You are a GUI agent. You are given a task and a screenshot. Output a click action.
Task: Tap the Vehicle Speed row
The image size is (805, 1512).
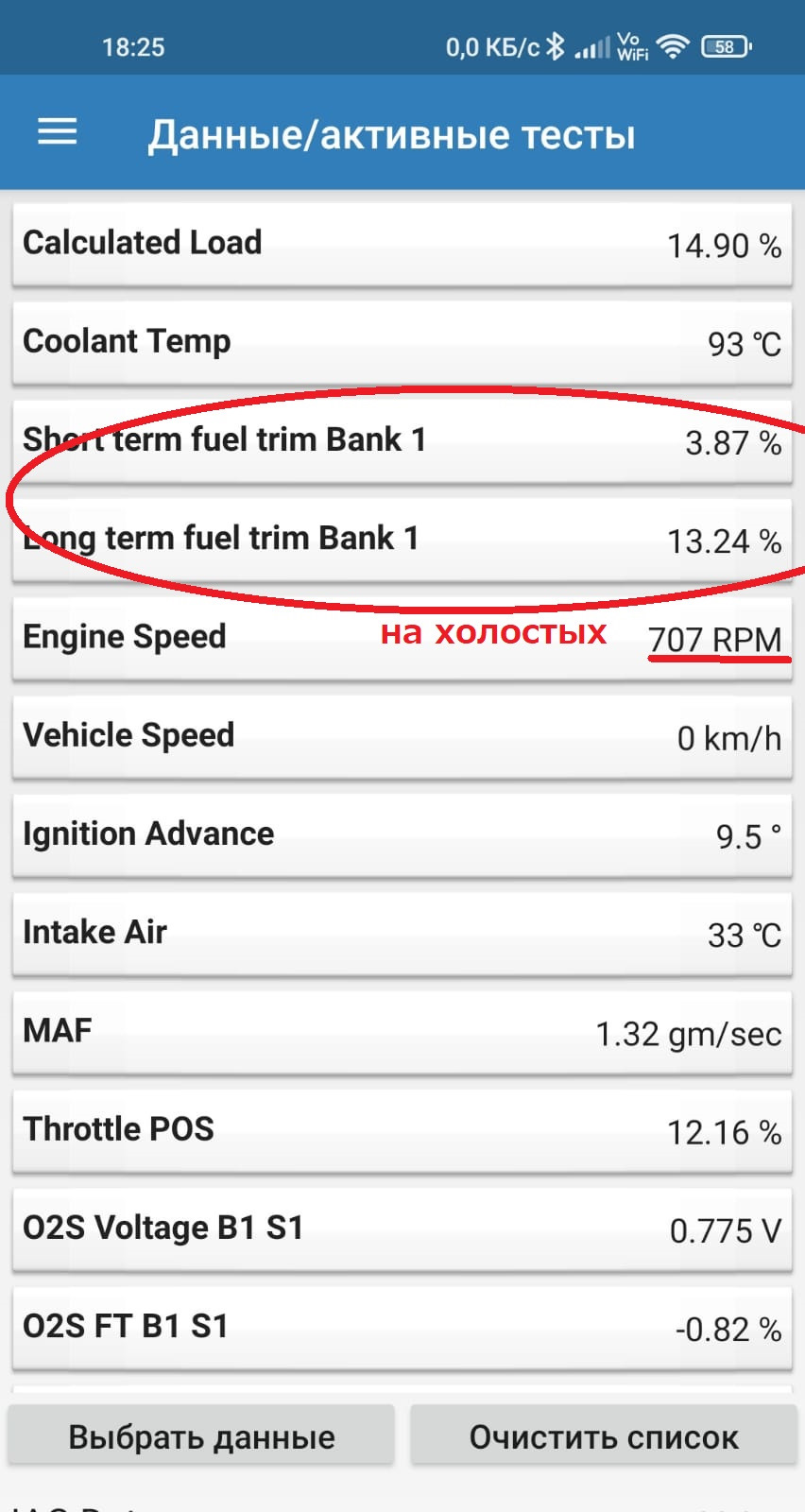(402, 737)
